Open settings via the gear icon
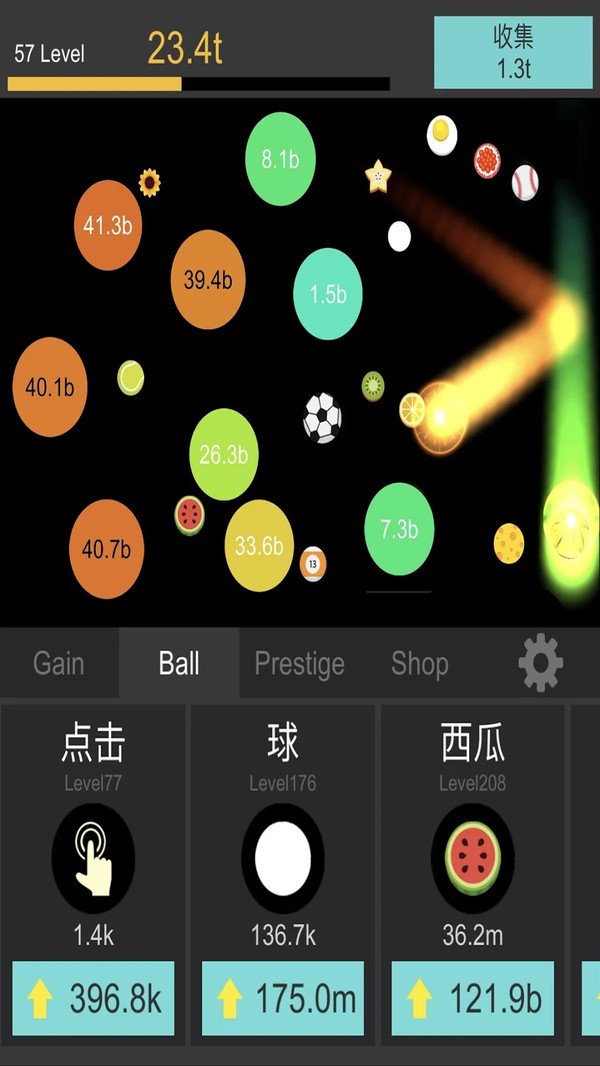Viewport: 600px width, 1066px height. tap(541, 663)
